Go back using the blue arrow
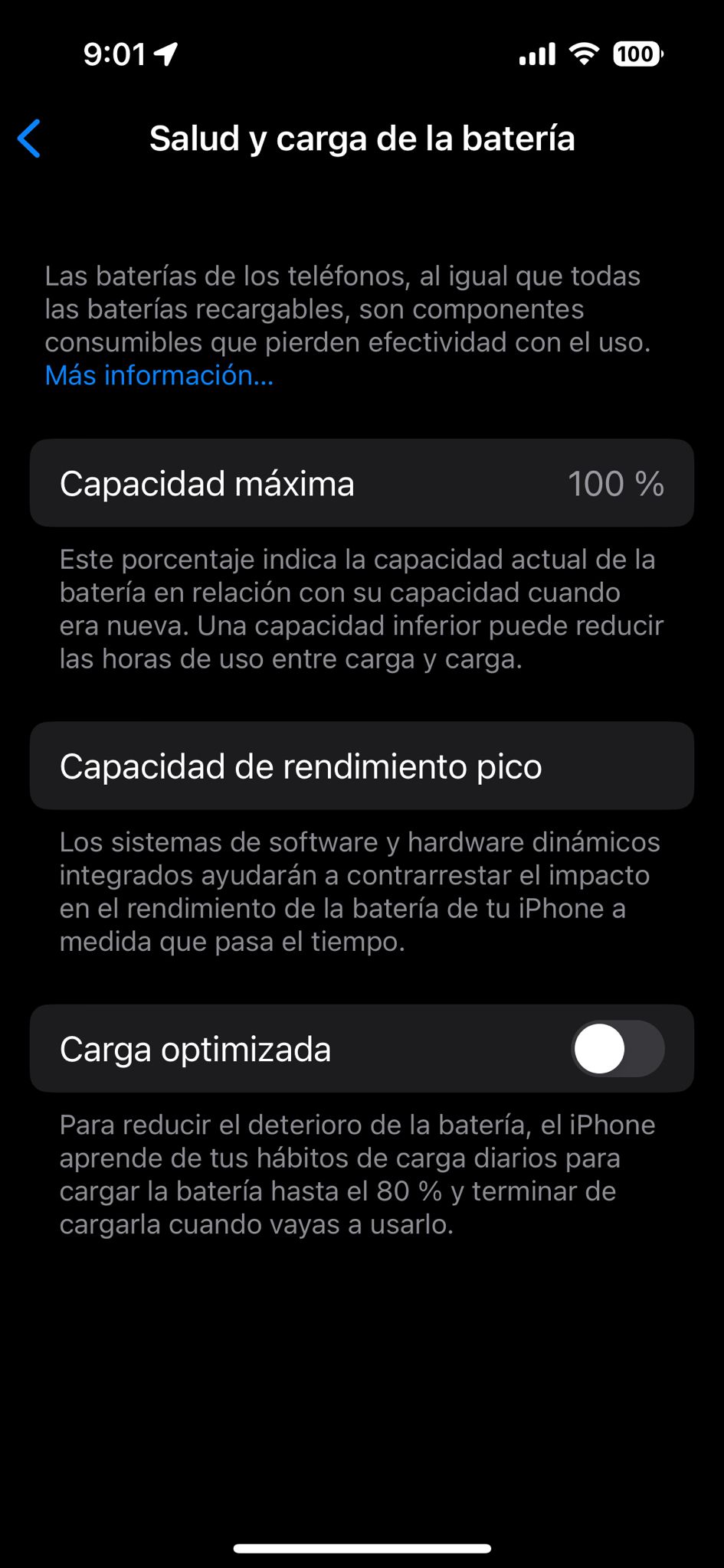 pyautogui.click(x=29, y=139)
